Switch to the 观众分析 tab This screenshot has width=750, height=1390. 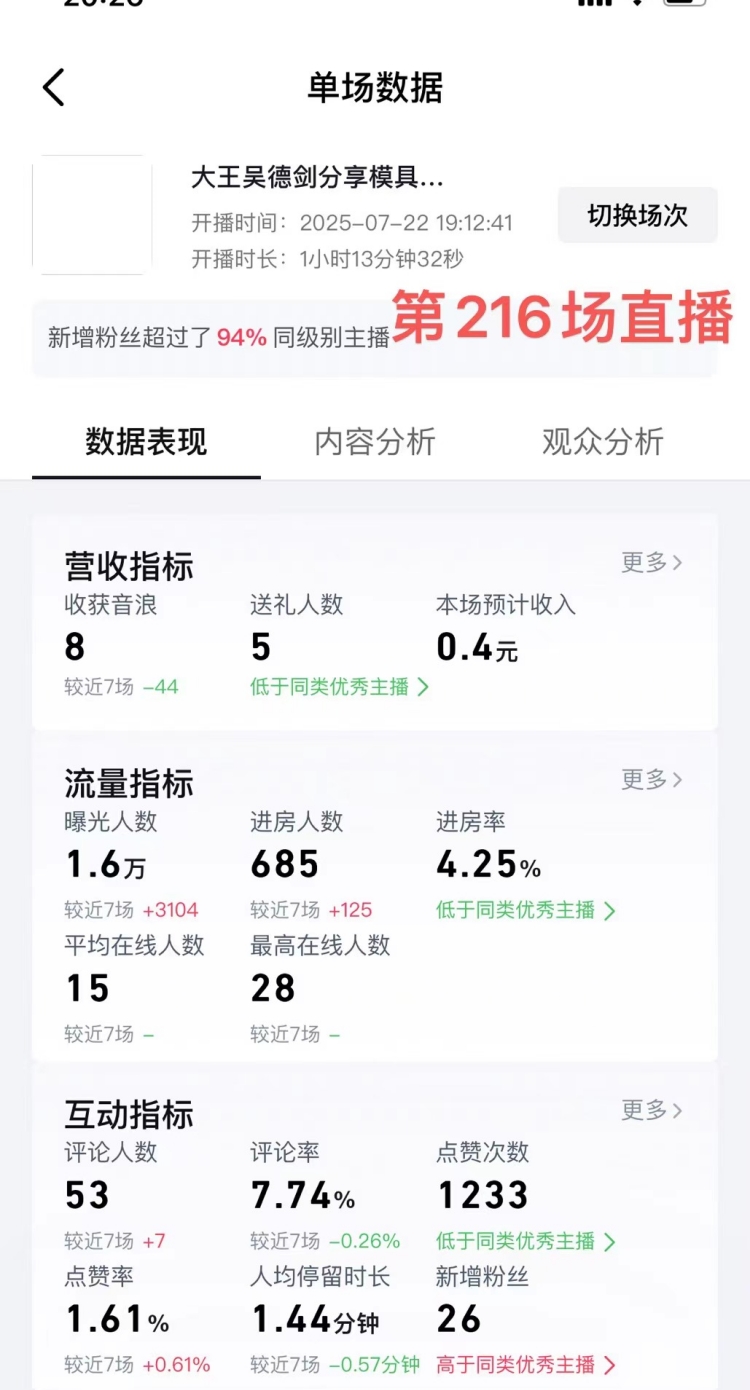[x=603, y=441]
